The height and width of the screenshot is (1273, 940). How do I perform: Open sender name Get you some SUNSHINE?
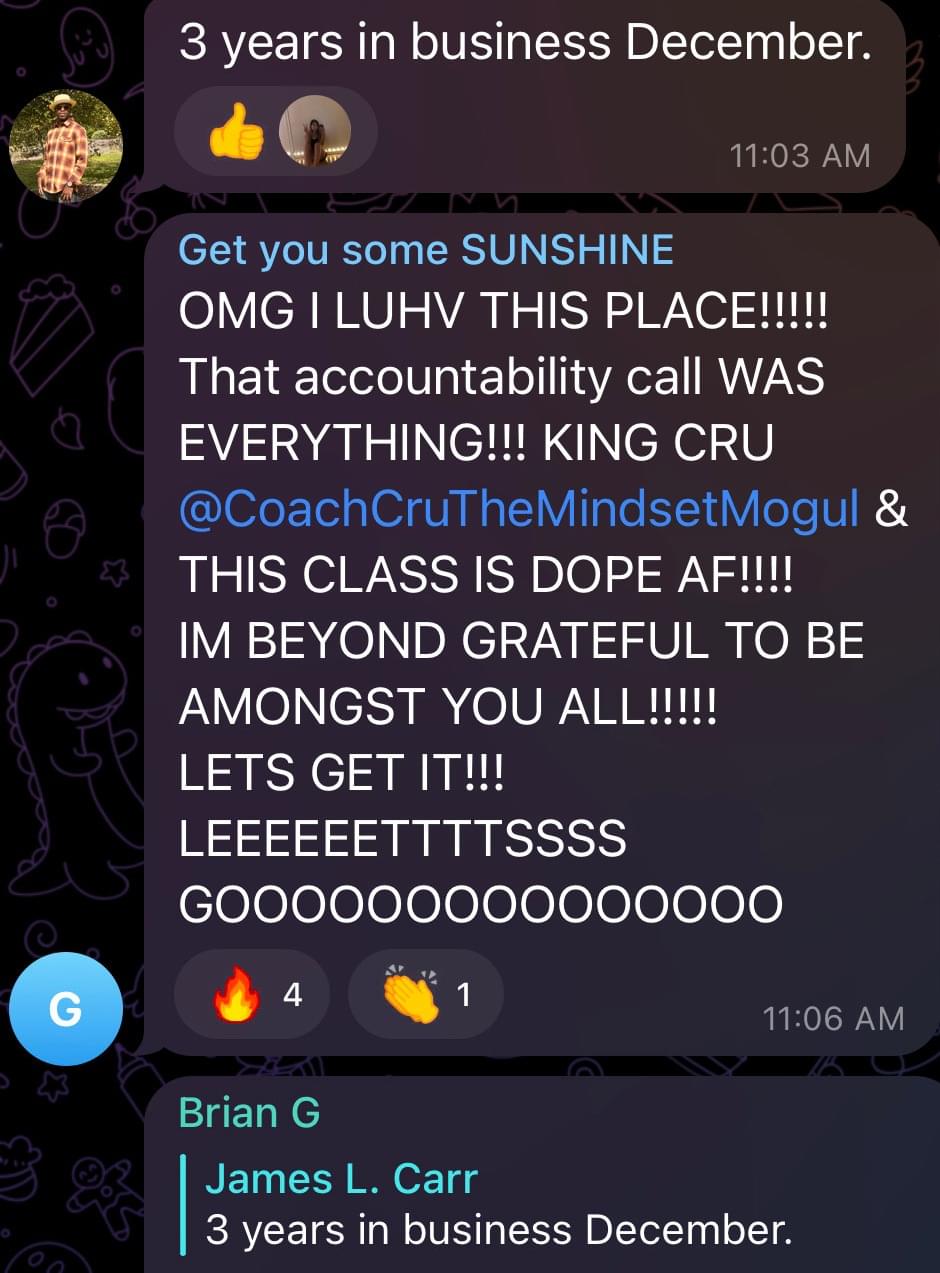point(425,250)
